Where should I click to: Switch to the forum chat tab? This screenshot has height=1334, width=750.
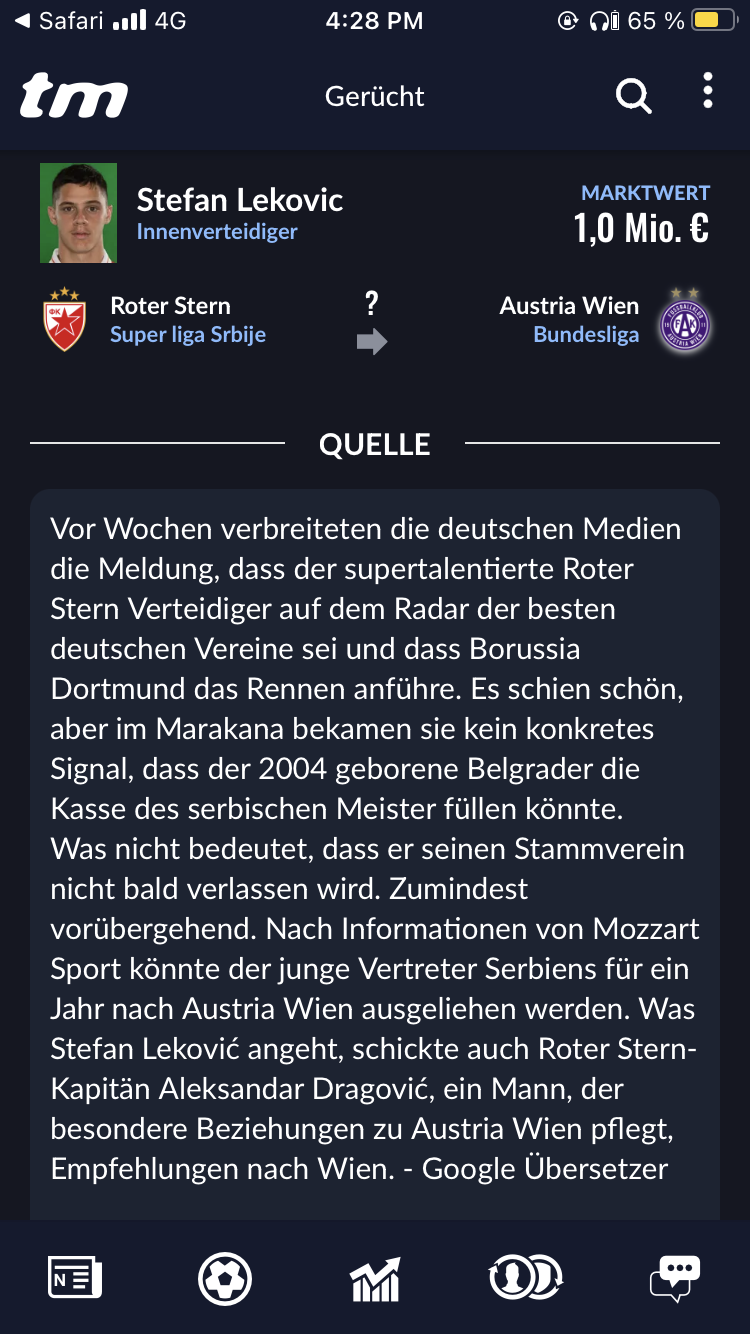click(675, 1277)
